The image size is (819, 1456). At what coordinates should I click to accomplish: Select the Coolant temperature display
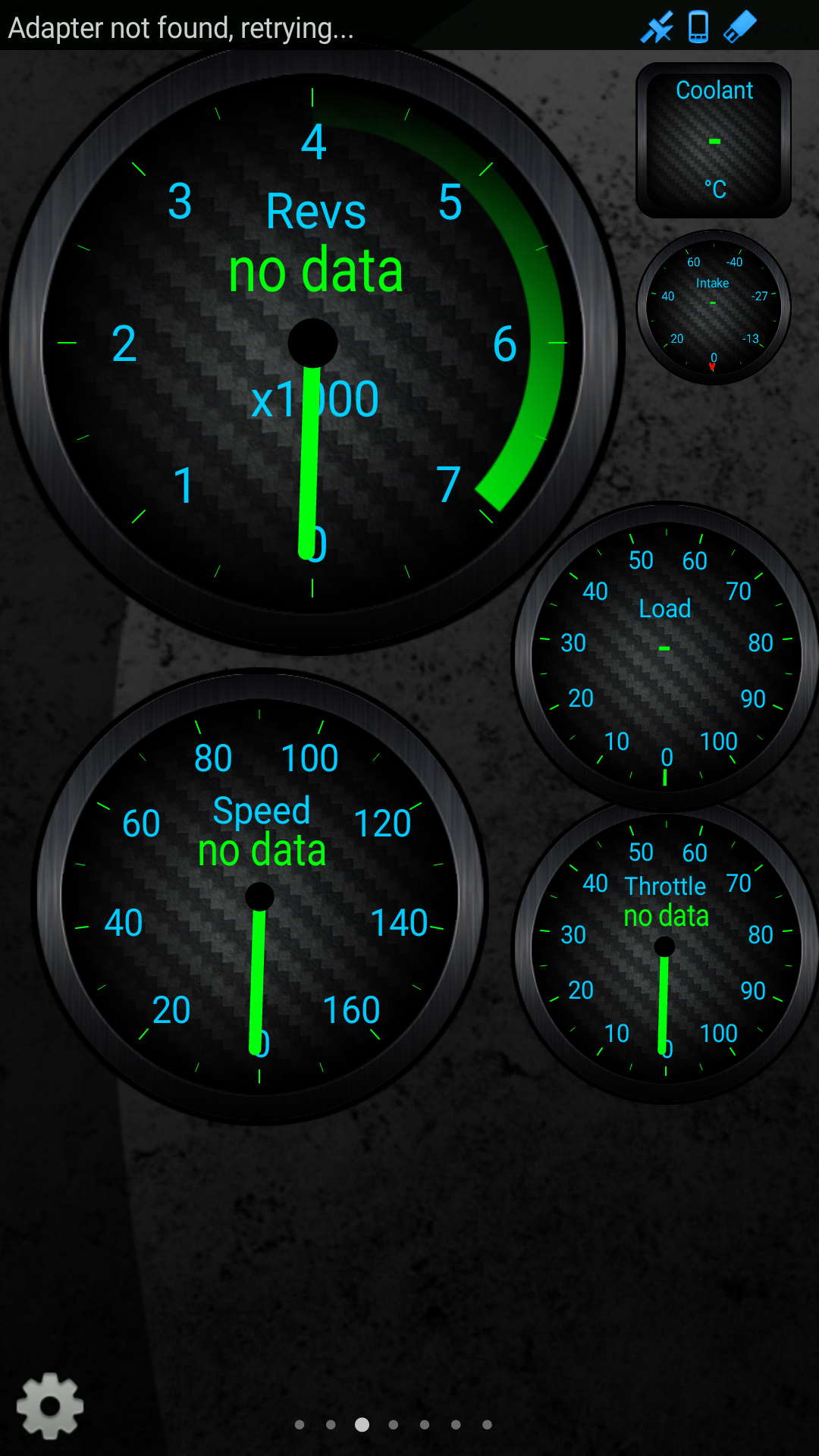(x=714, y=140)
